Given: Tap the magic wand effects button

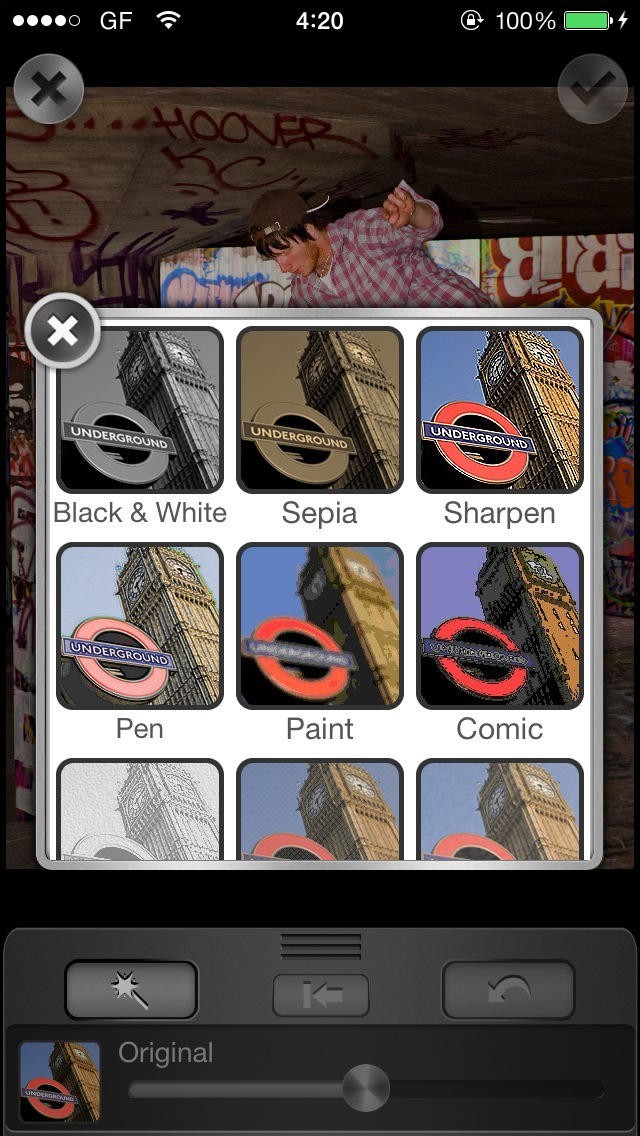Looking at the screenshot, I should (131, 991).
